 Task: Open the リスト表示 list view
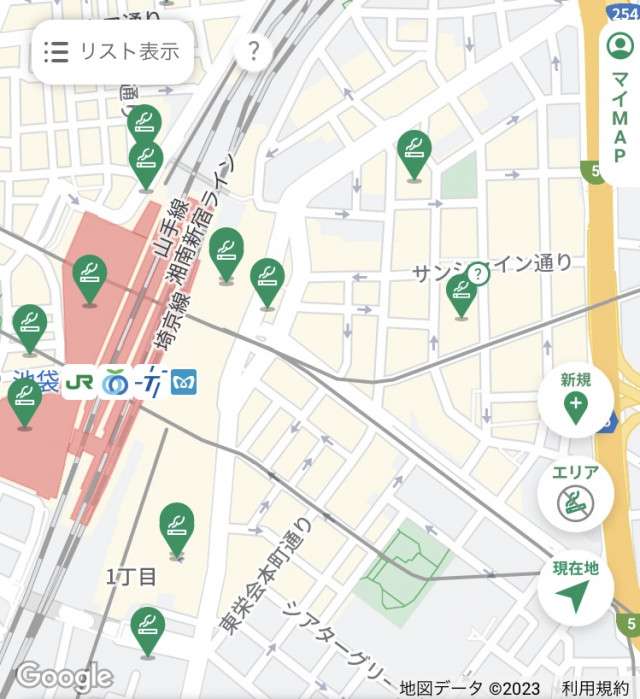pyautogui.click(x=112, y=51)
